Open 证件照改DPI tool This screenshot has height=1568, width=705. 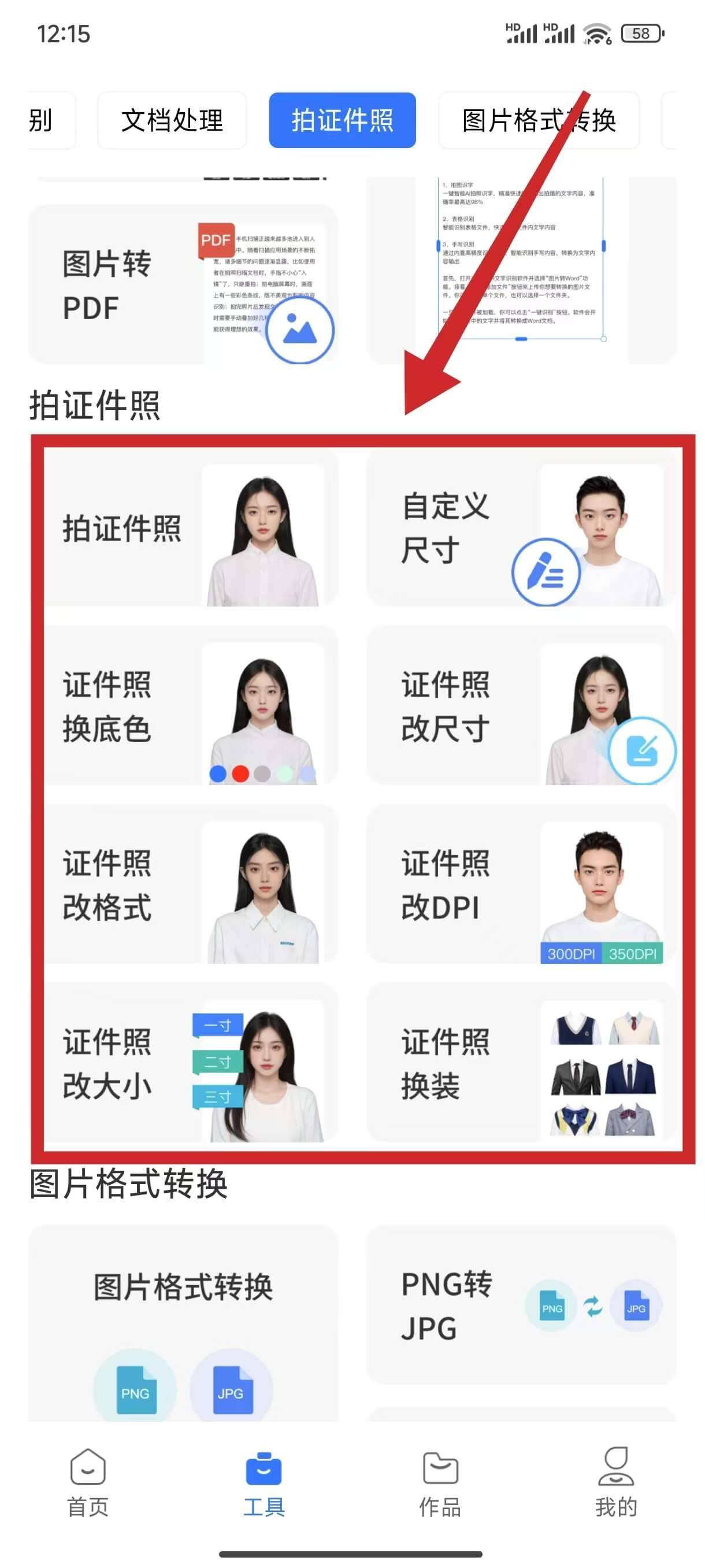tap(521, 885)
